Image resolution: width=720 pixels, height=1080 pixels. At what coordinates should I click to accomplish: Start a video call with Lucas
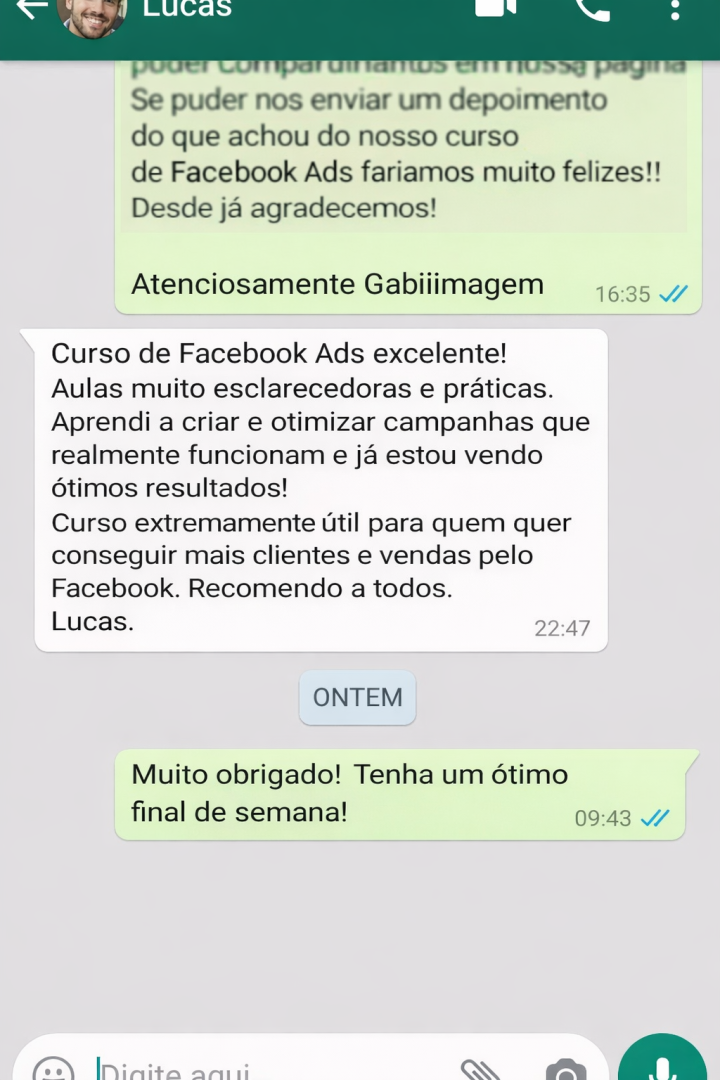(495, 8)
